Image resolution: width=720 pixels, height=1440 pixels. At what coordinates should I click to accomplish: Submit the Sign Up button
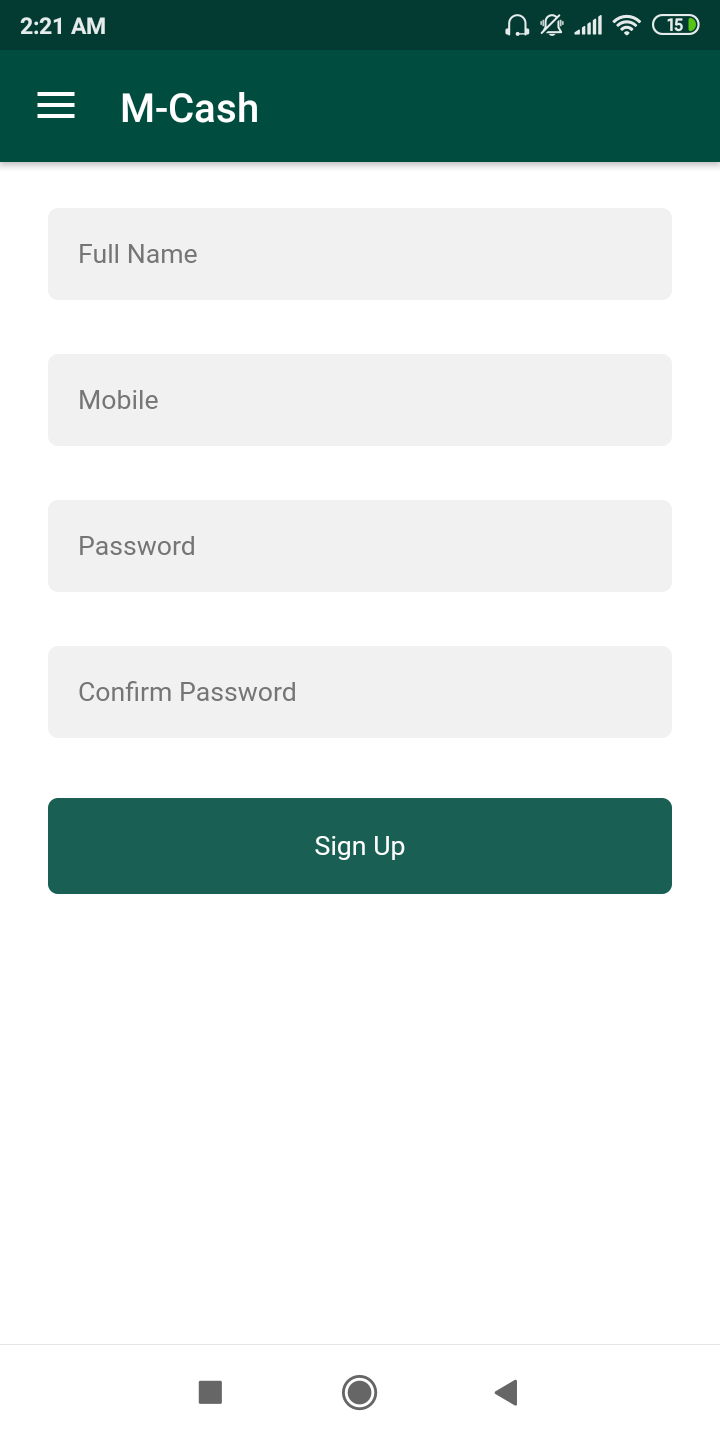pos(360,846)
